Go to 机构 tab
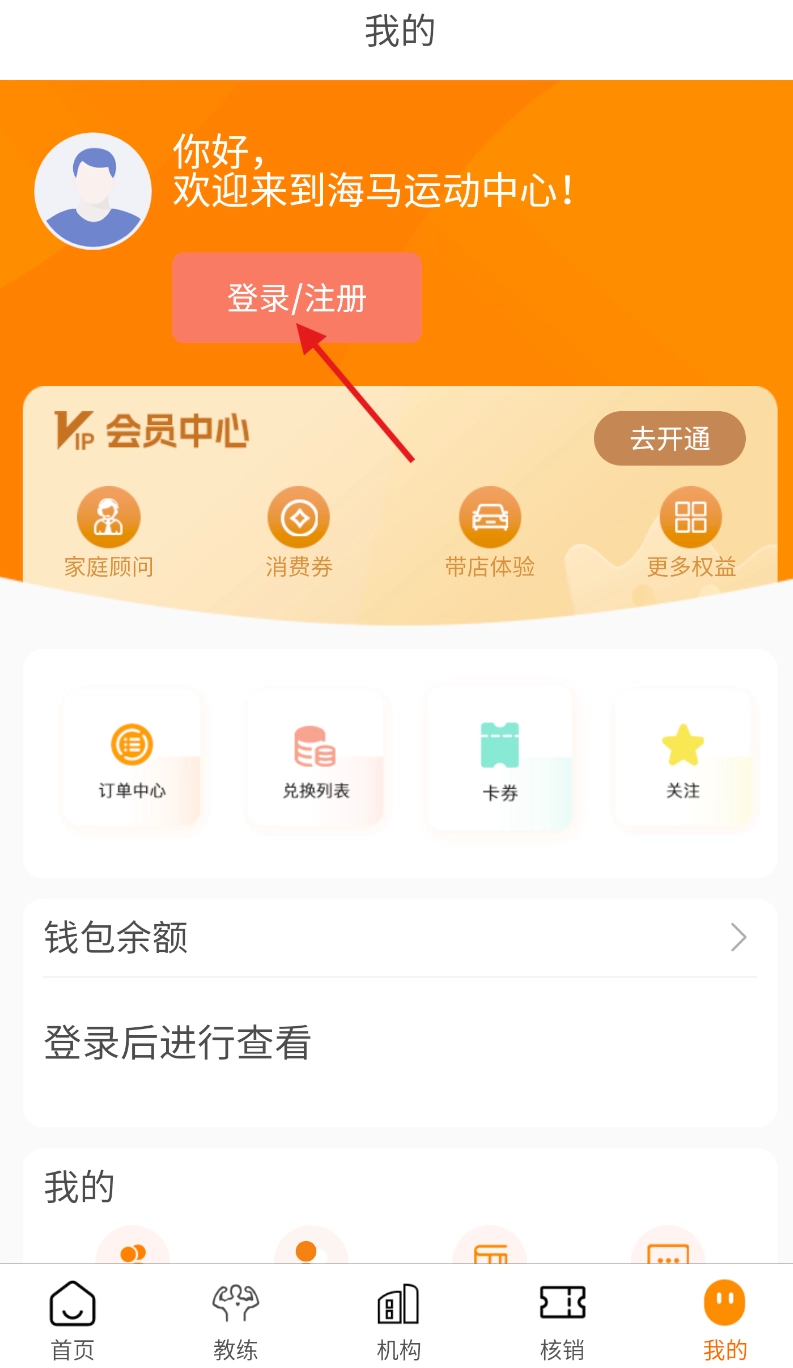The image size is (793, 1368). pyautogui.click(x=398, y=1320)
